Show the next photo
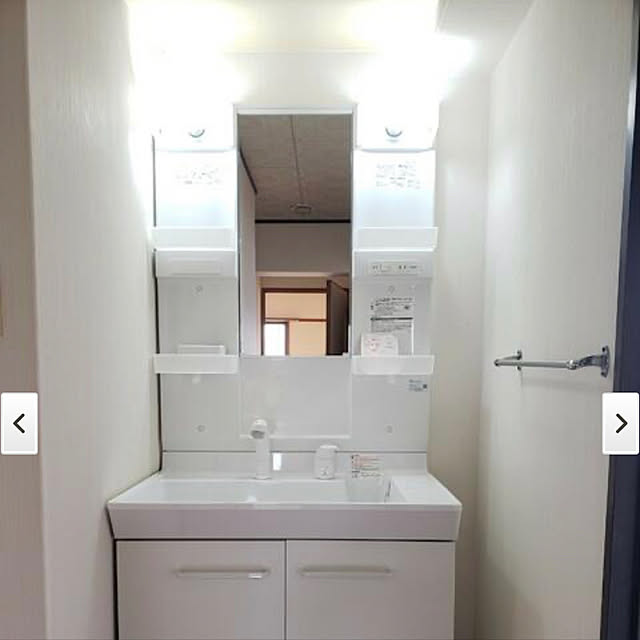The image size is (640, 640). click(620, 423)
